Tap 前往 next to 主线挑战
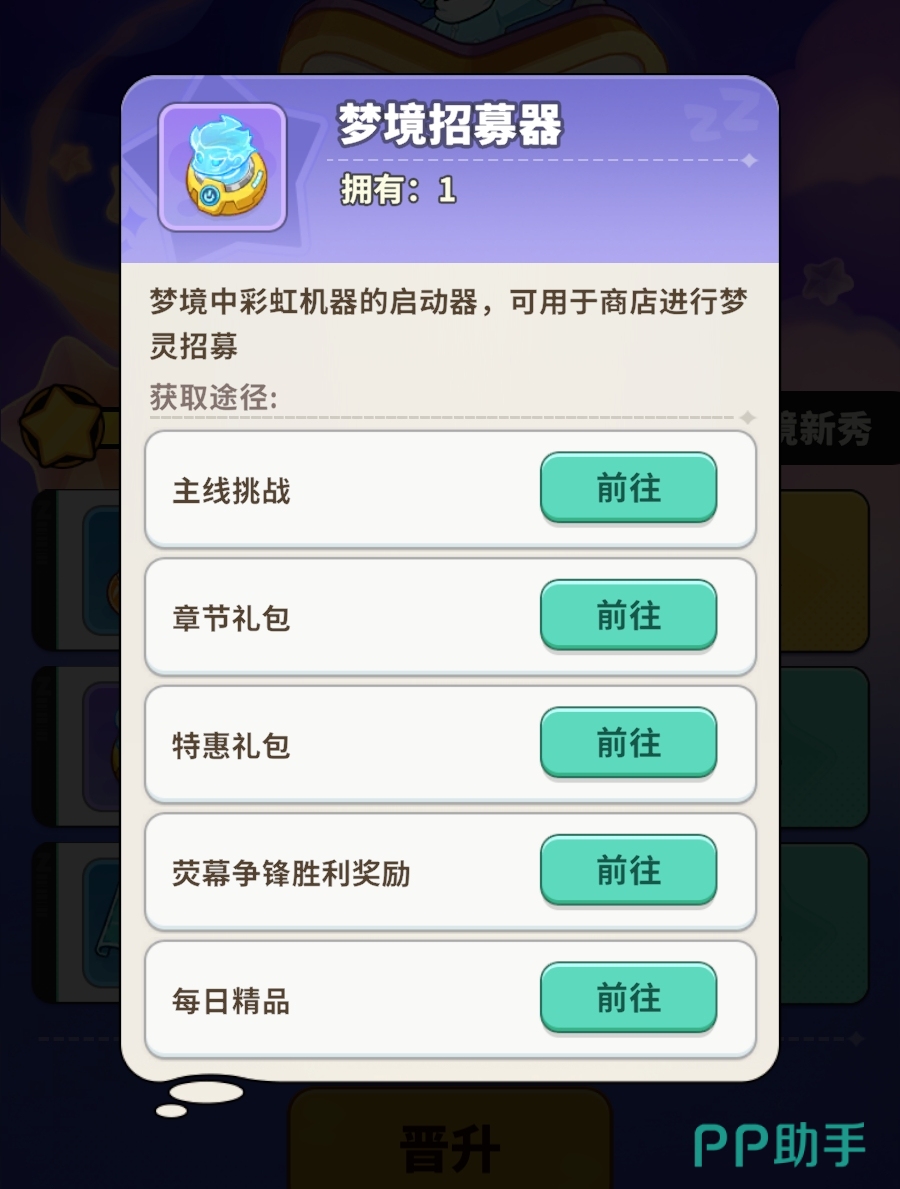The height and width of the screenshot is (1189, 900). (628, 488)
